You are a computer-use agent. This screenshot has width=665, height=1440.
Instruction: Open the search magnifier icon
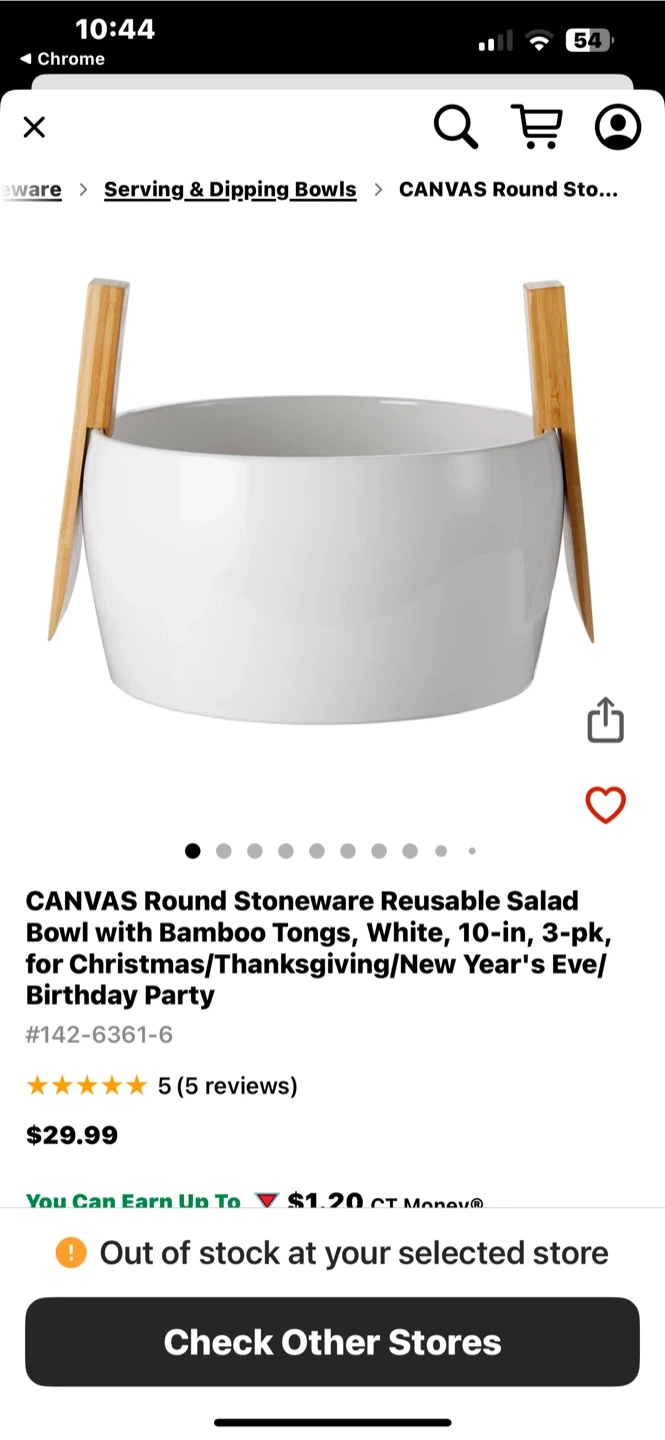455,127
